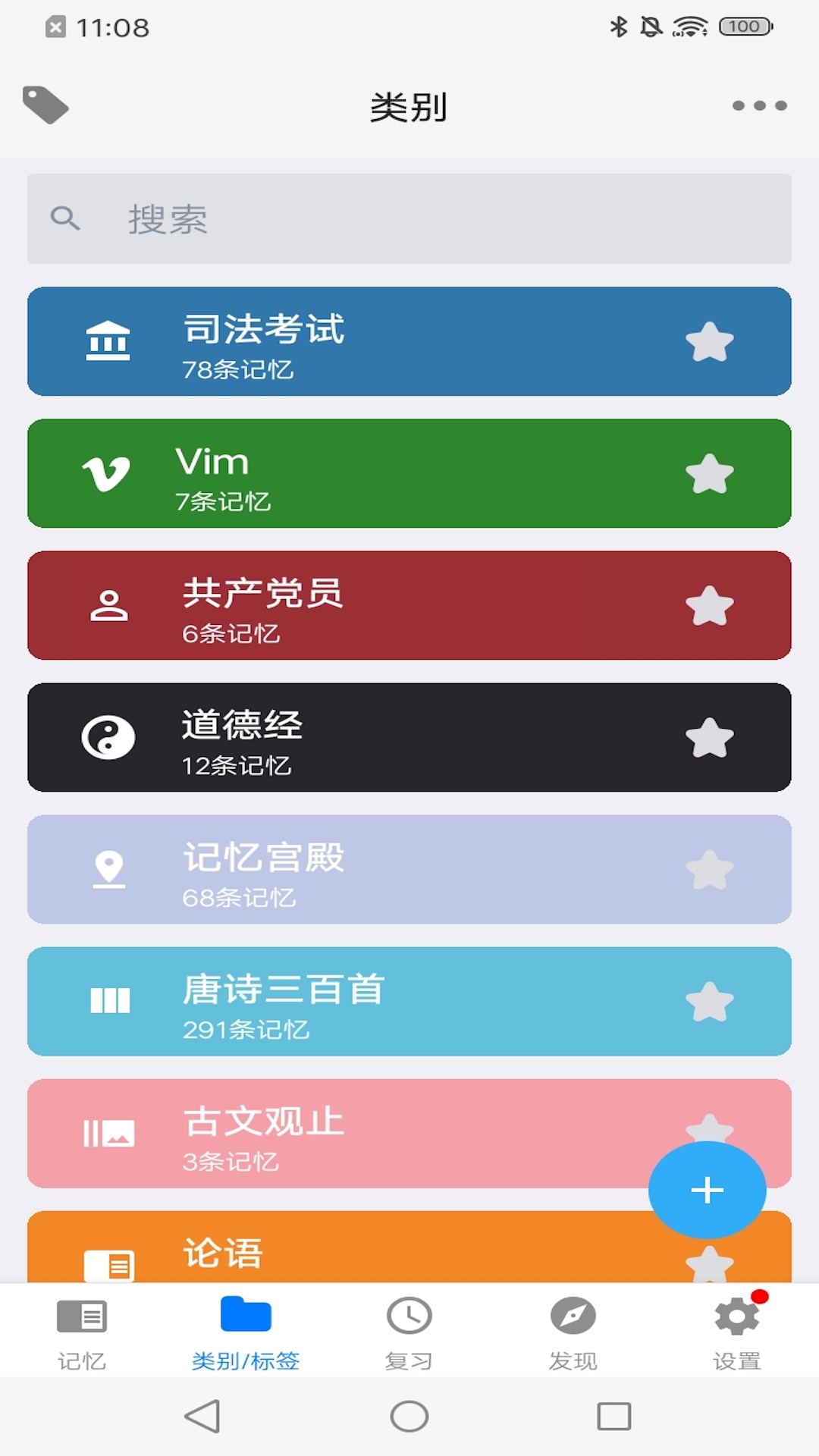Image resolution: width=819 pixels, height=1456 pixels.
Task: Click the columns icon on 唐诗三百首 card
Action: 110,1002
